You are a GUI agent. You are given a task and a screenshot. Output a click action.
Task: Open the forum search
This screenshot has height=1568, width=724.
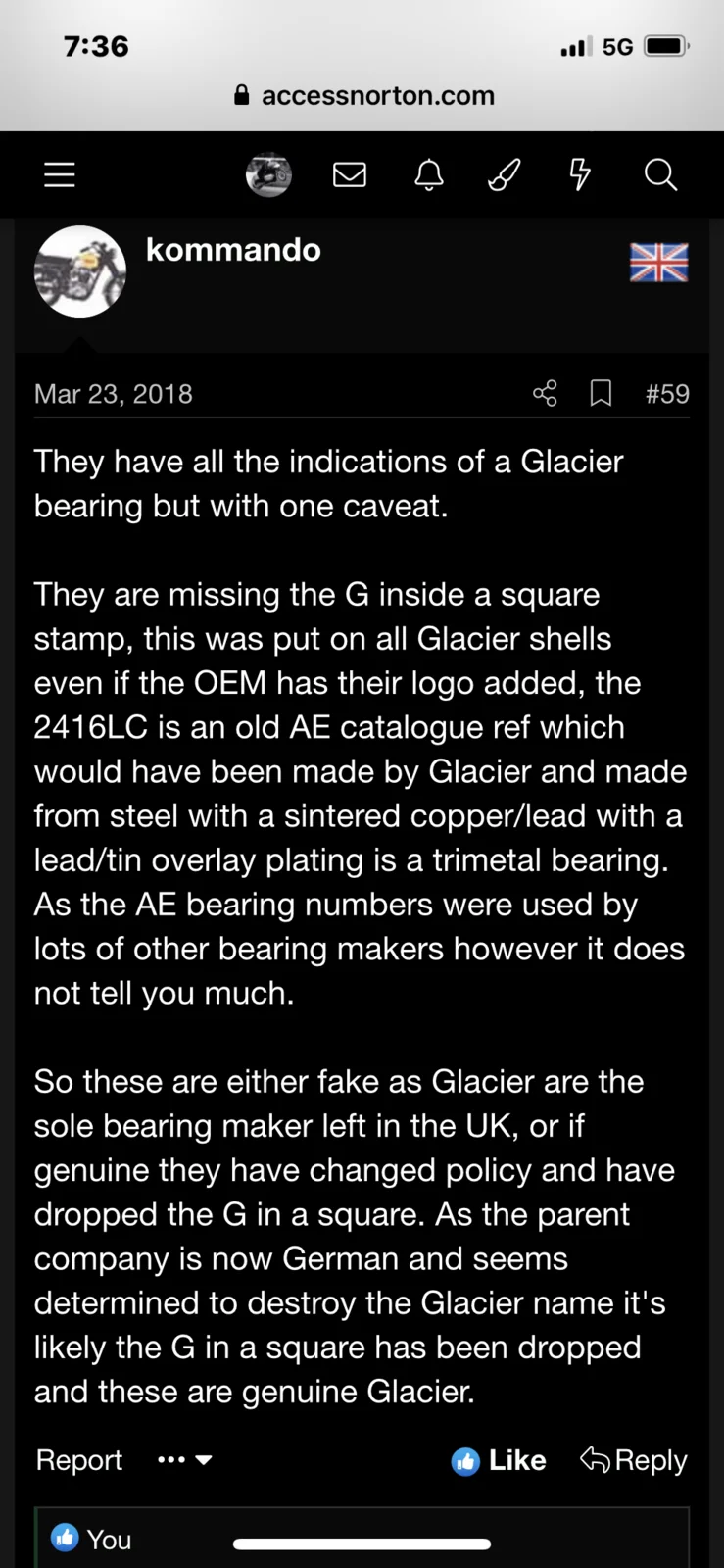pyautogui.click(x=660, y=175)
